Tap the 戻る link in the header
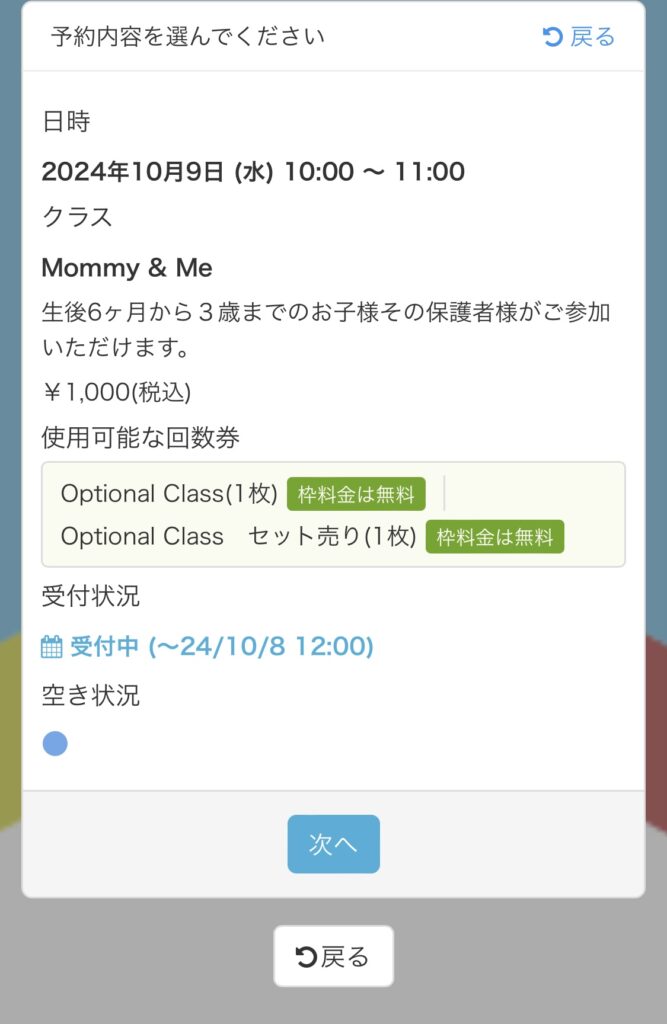667x1024 pixels. coord(579,38)
